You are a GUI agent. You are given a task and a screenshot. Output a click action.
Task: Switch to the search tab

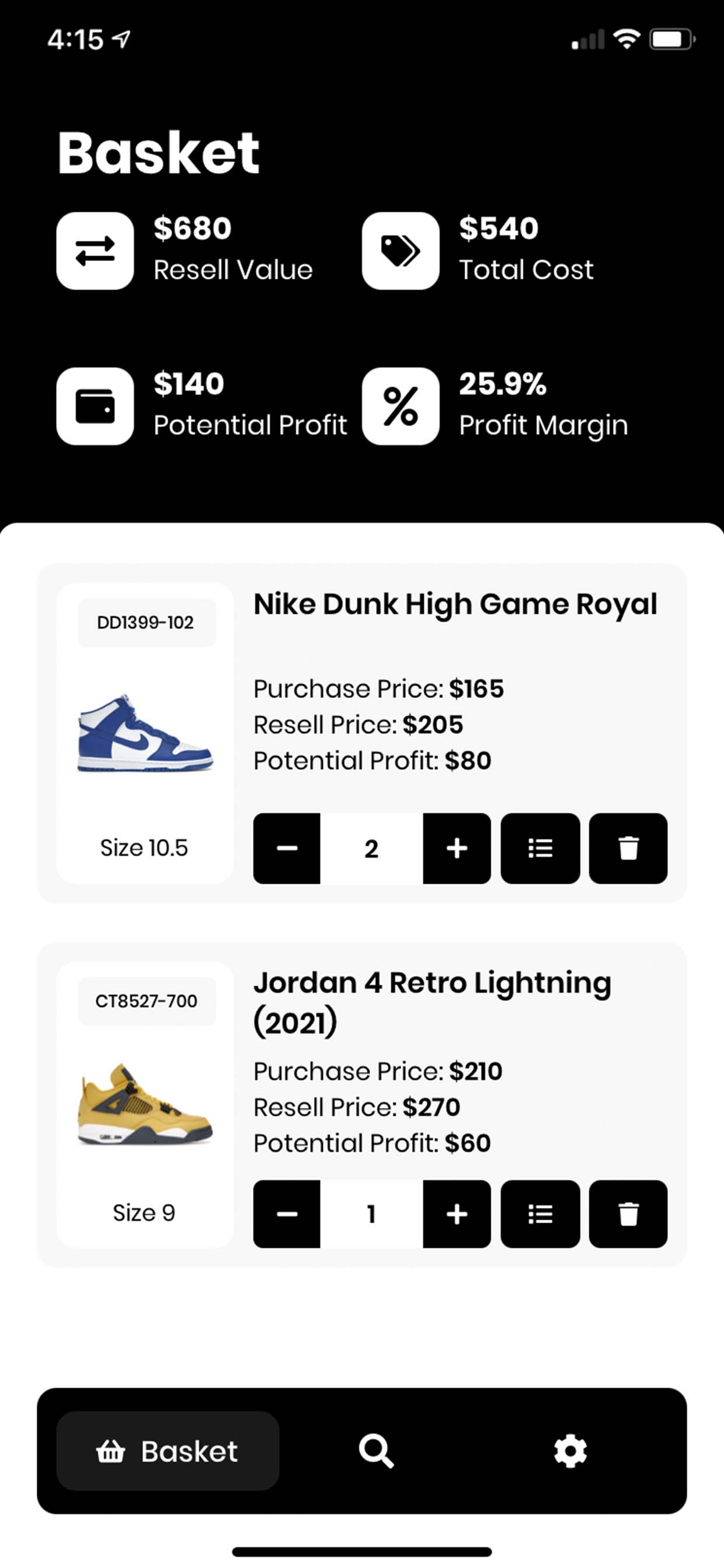(x=376, y=1451)
